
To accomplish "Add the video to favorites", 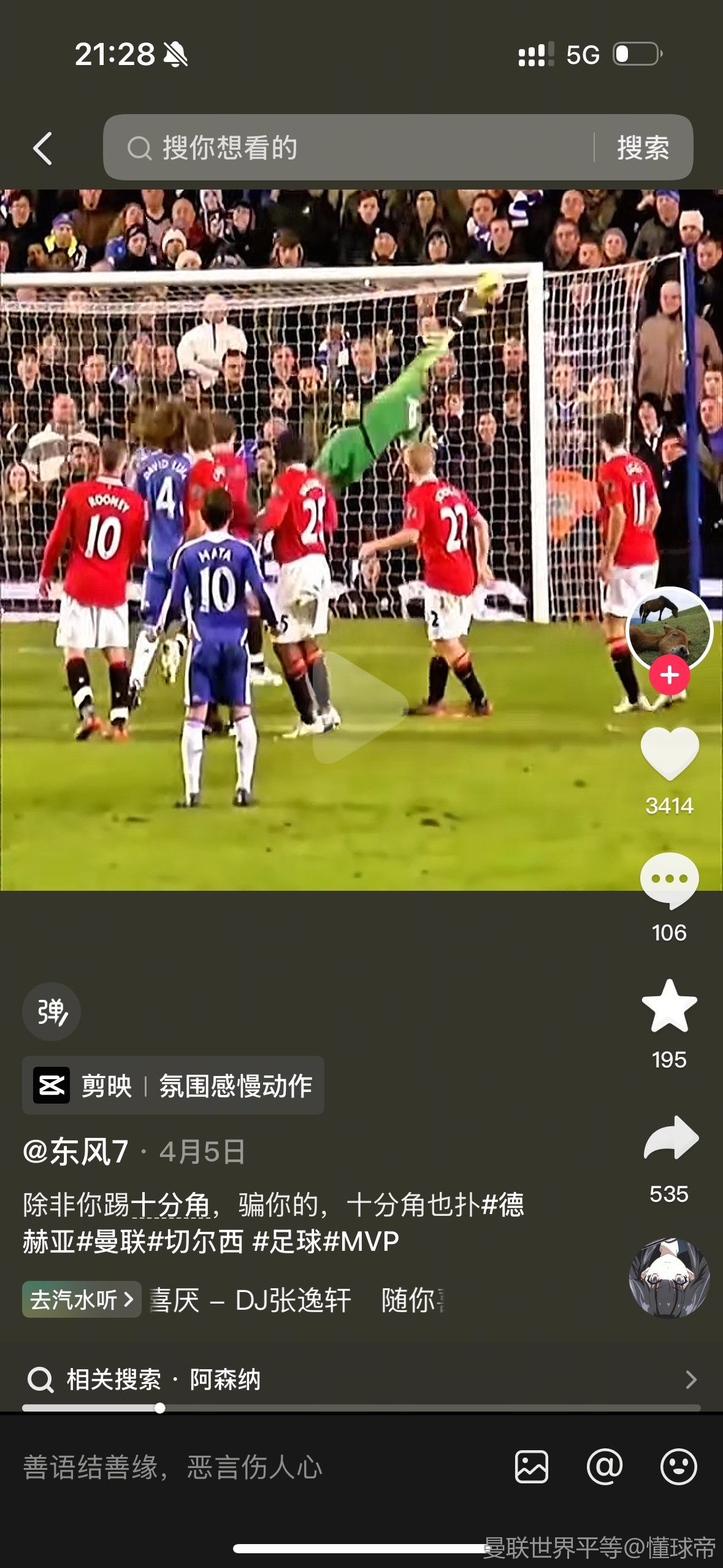I will pos(669,1006).
